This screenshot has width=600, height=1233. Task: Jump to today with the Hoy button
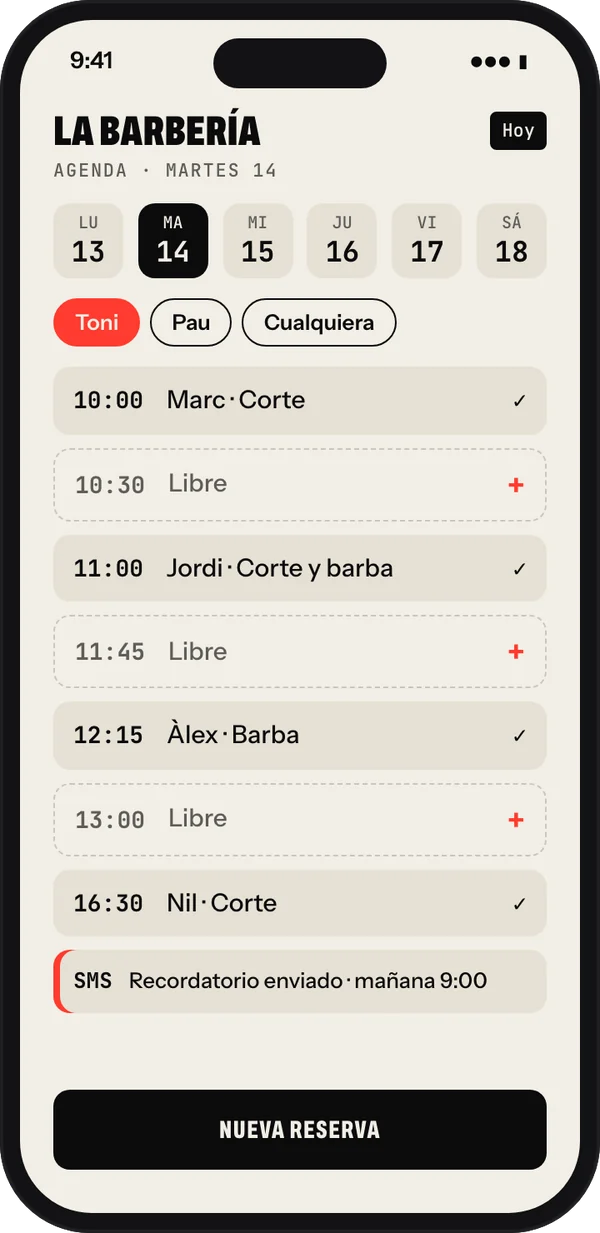[518, 131]
